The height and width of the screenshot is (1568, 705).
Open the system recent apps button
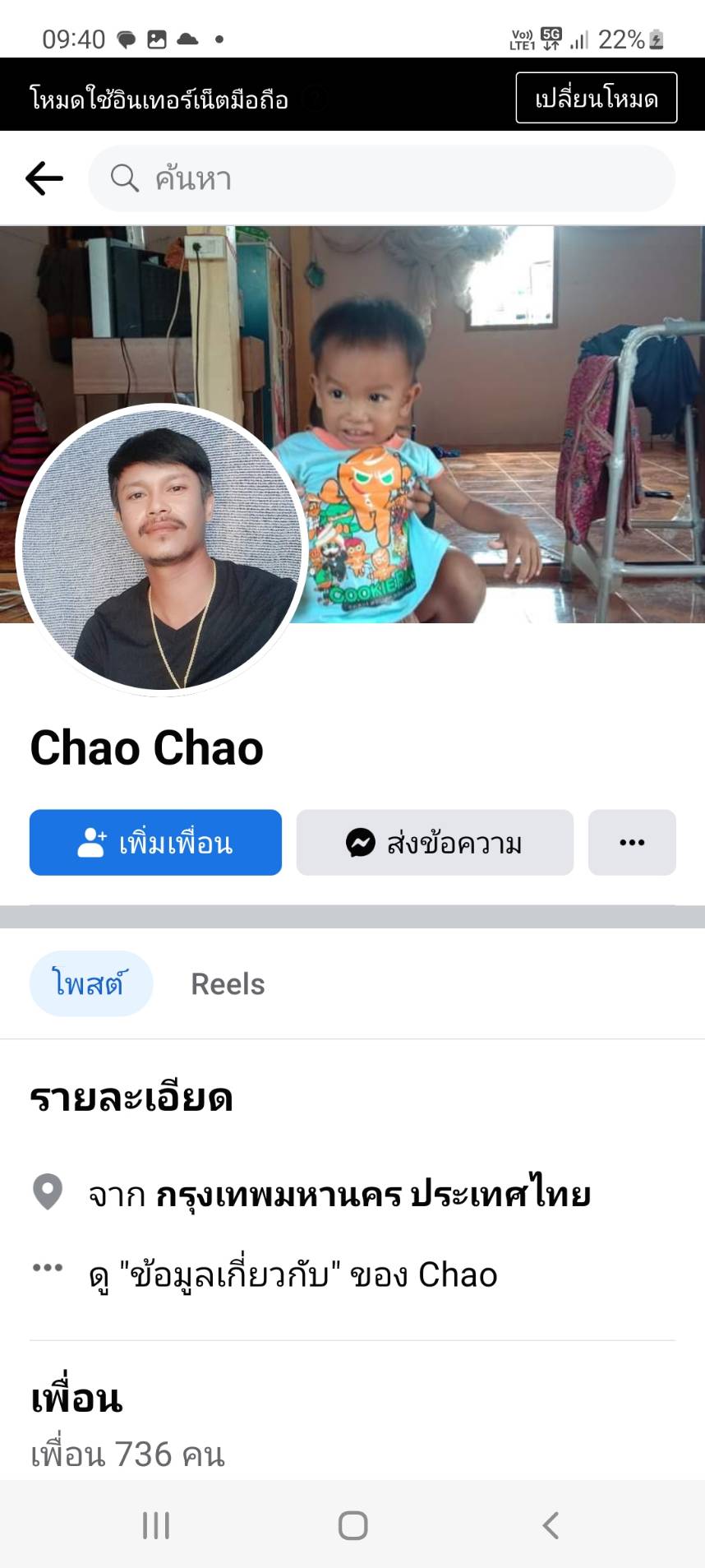[x=156, y=1526]
